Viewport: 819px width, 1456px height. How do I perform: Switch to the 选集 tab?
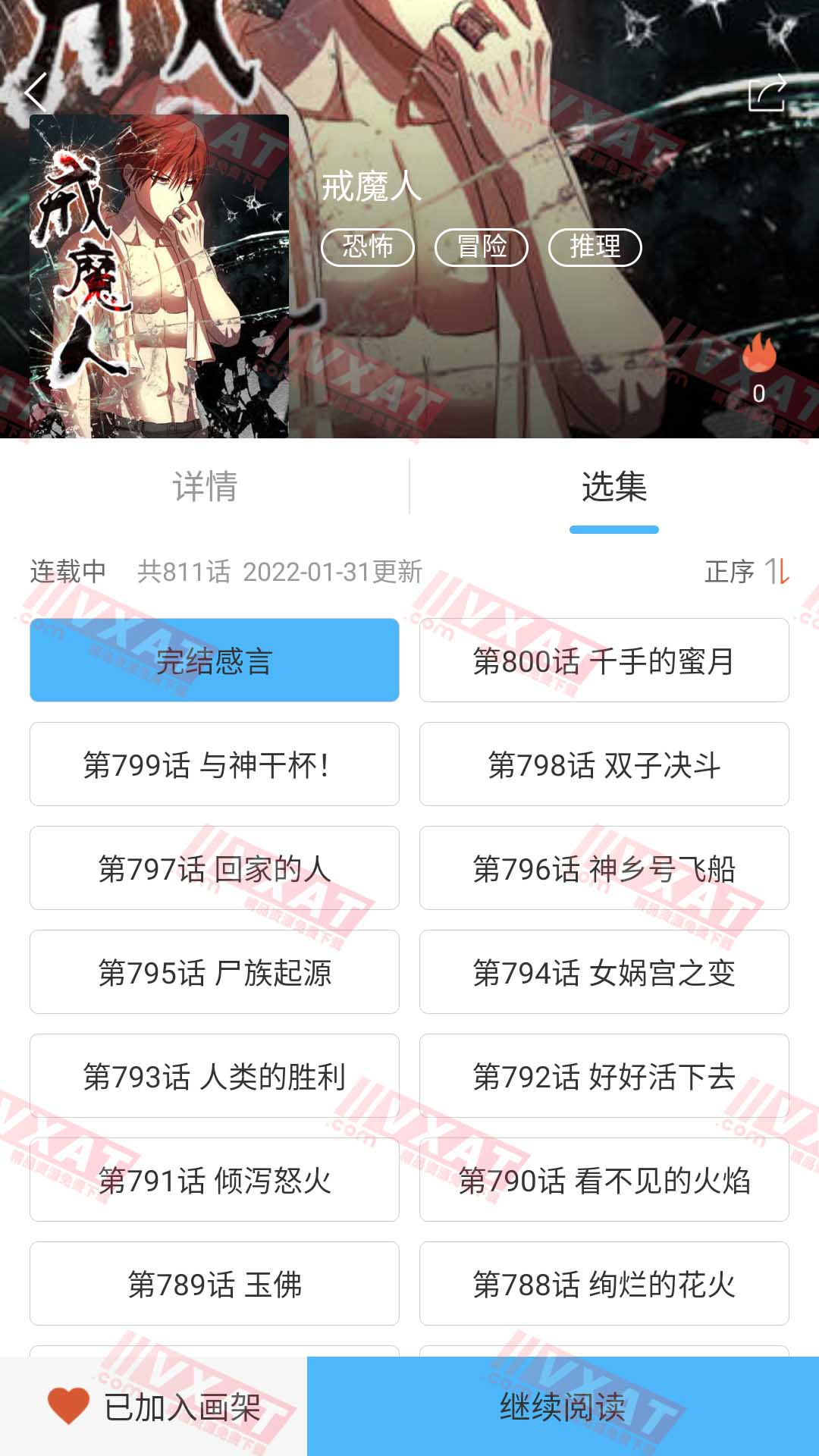(613, 487)
